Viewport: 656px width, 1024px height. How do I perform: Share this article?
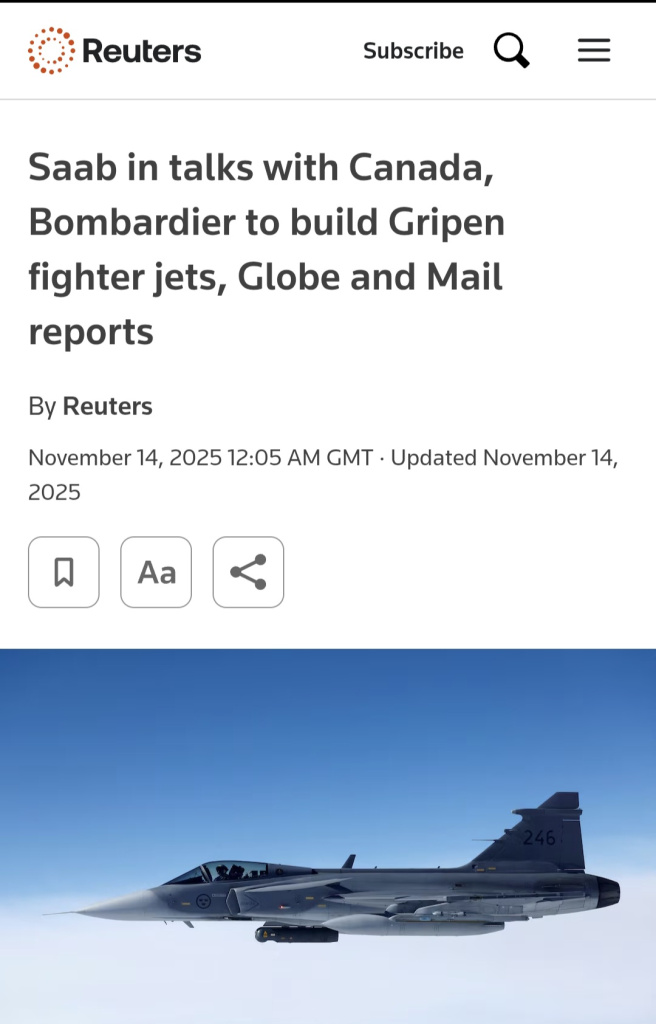point(248,572)
